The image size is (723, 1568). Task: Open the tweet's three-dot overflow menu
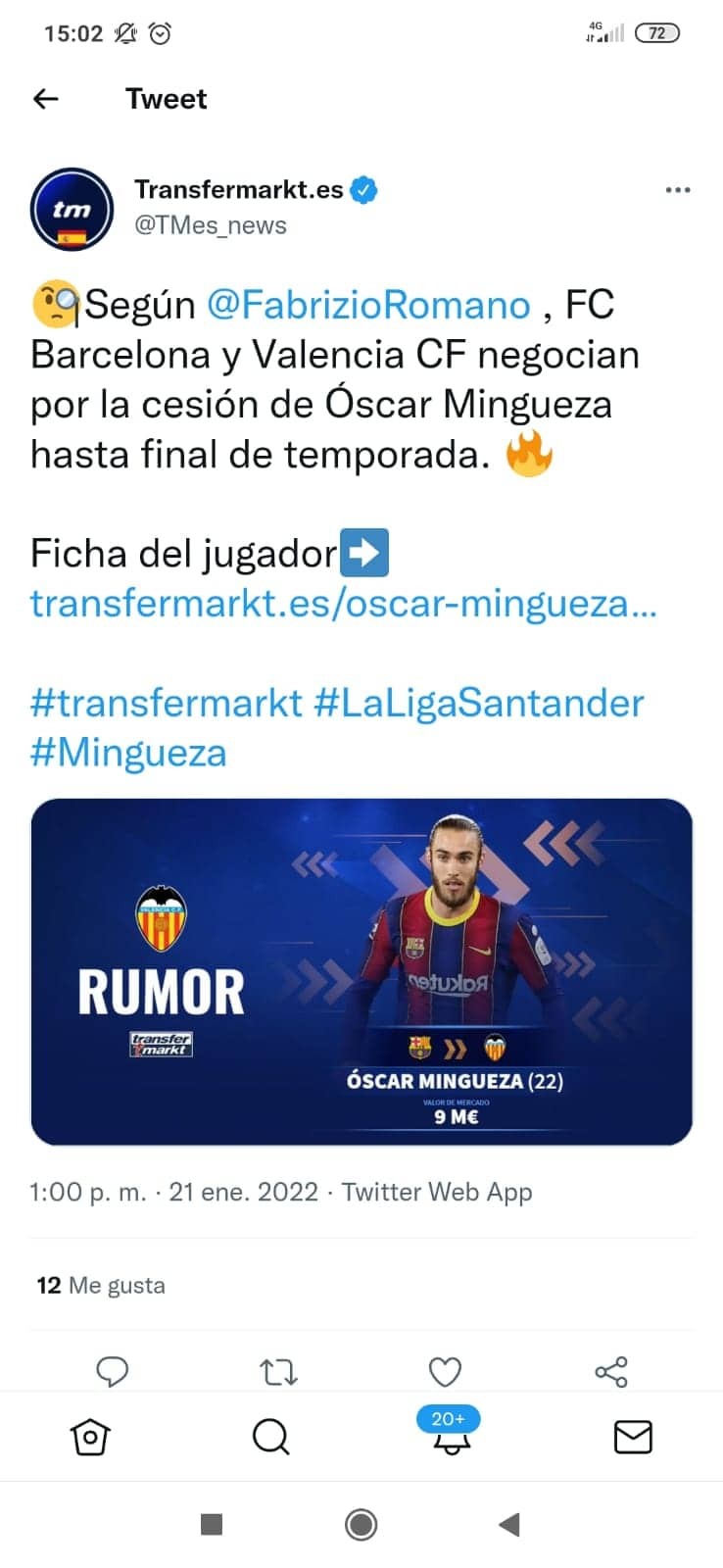coord(677,190)
